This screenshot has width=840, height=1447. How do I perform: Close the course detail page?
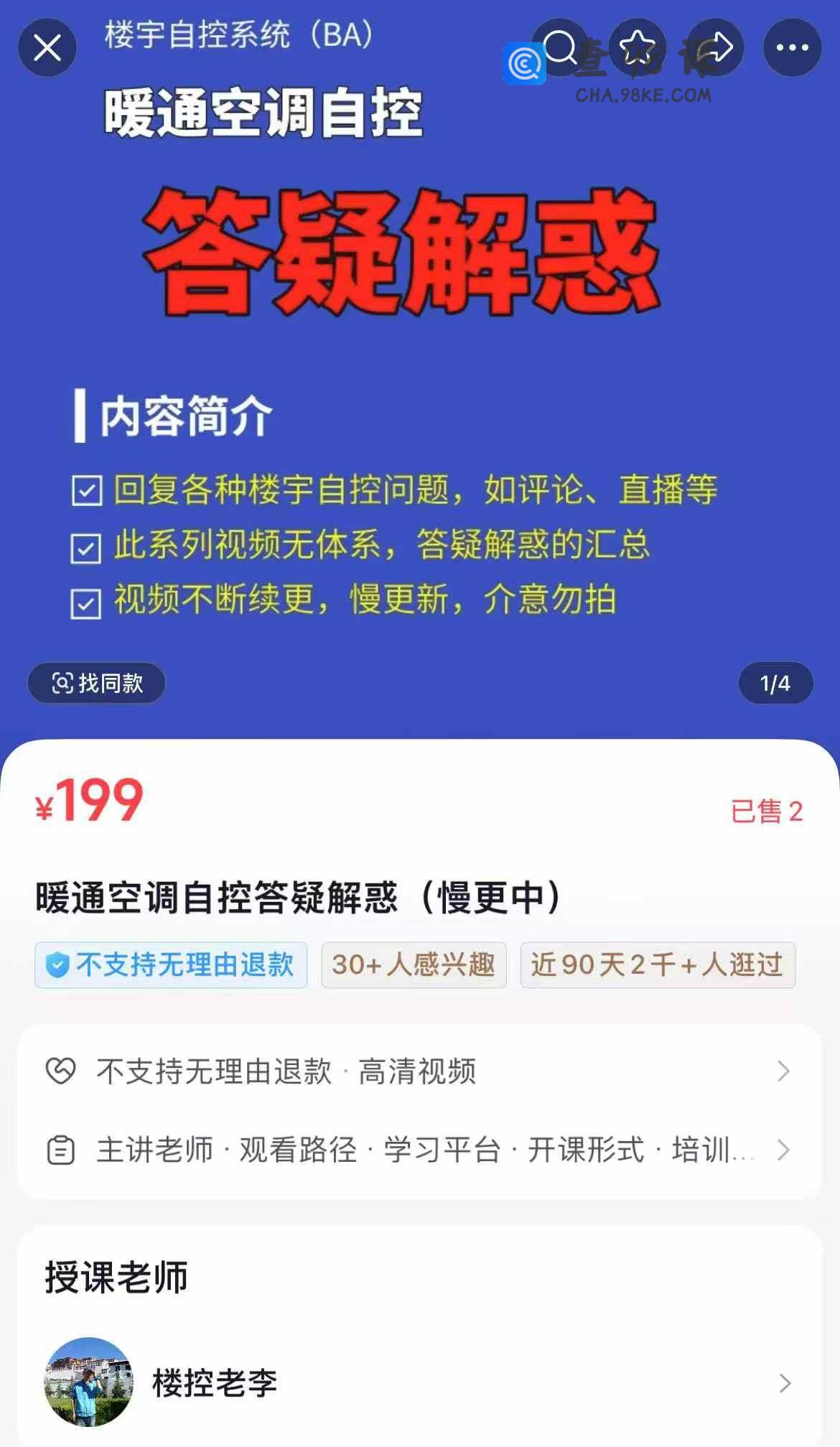tap(47, 48)
